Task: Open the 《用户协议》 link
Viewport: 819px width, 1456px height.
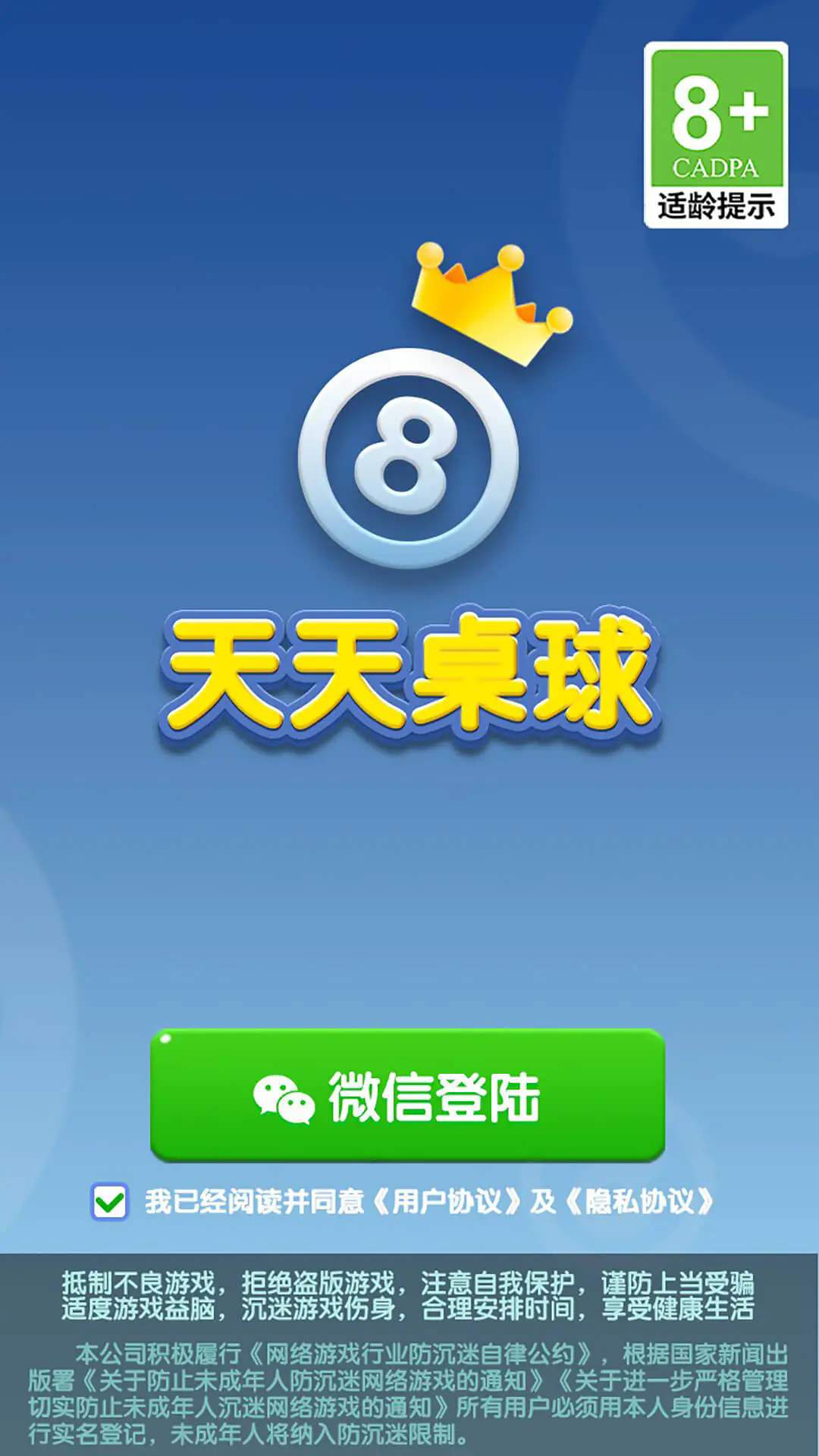Action: (447, 1201)
